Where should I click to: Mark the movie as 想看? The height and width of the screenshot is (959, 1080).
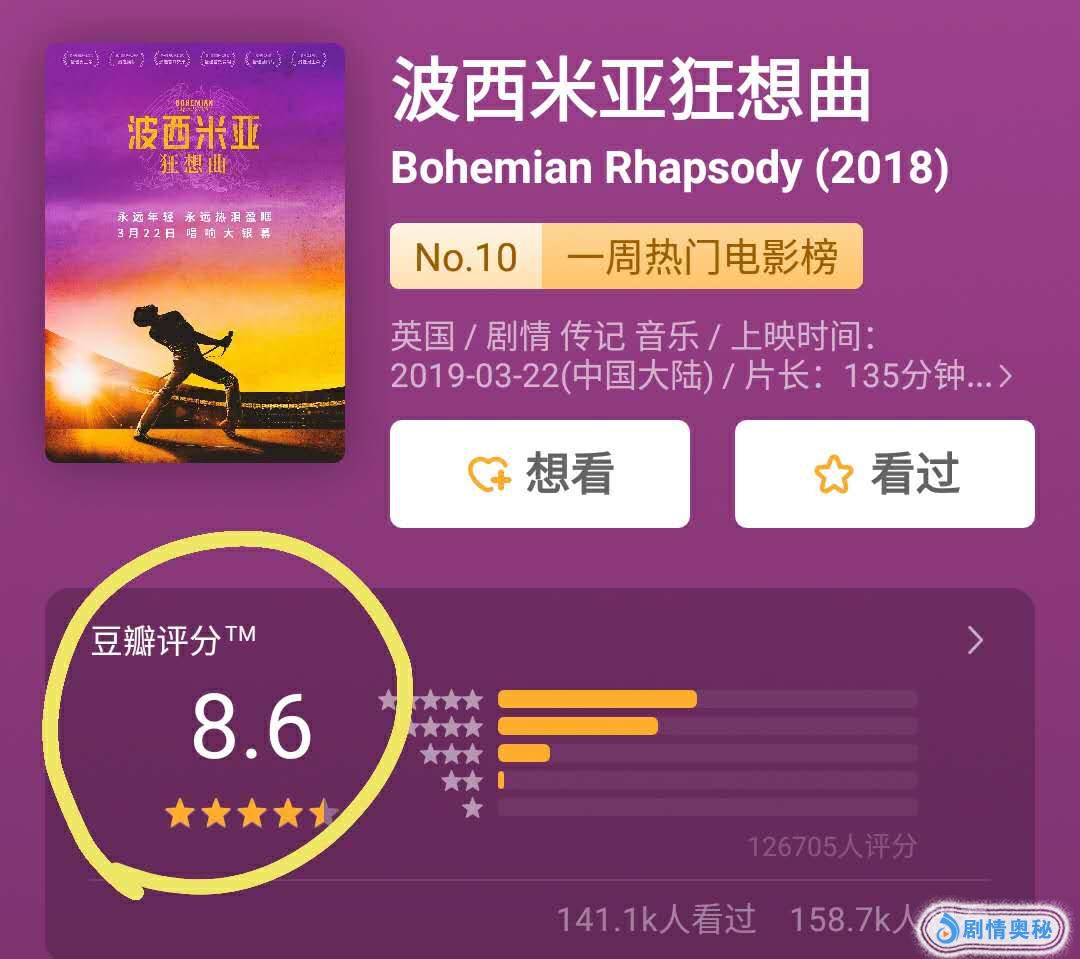(539, 474)
